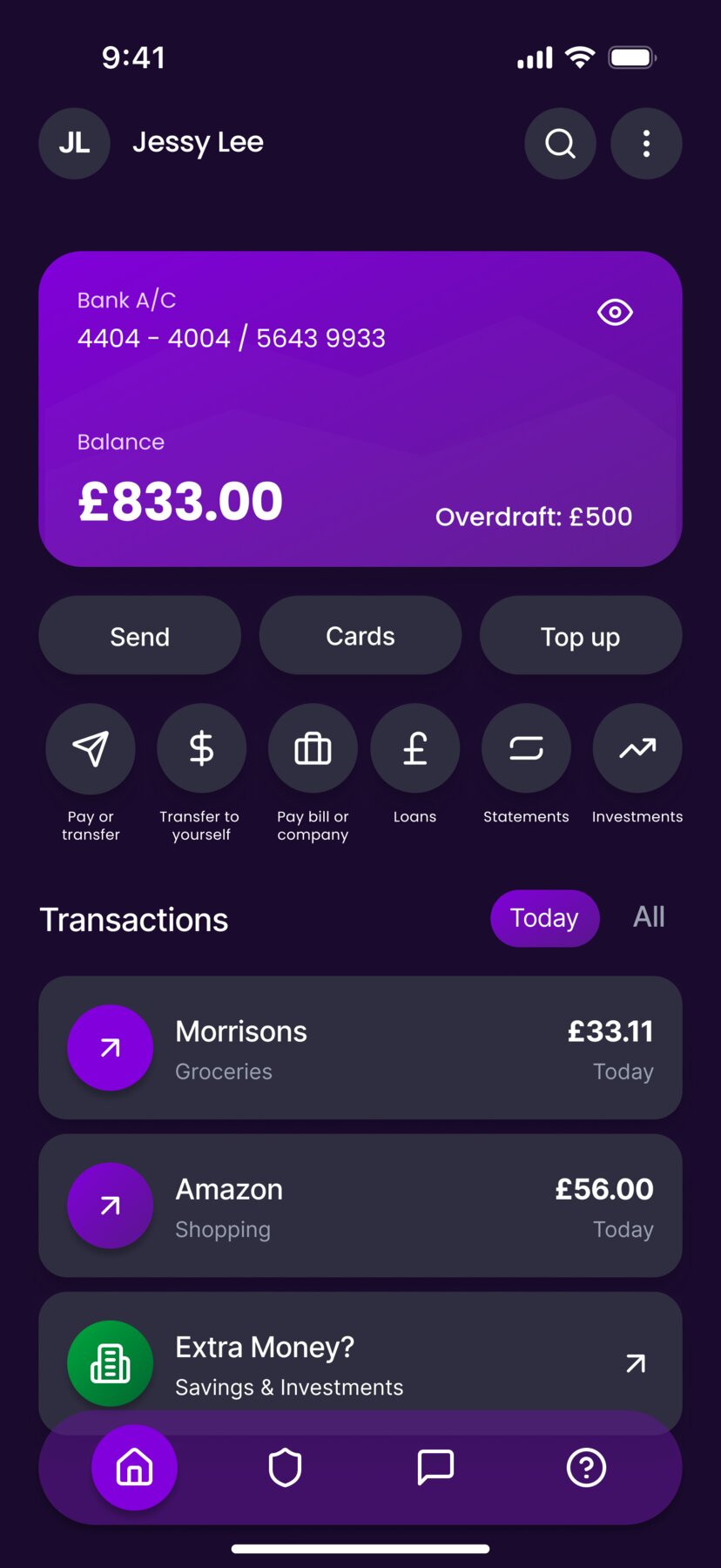Screen dimensions: 721x1568
Task: Open chat messages from bottom navigation
Action: (435, 1467)
